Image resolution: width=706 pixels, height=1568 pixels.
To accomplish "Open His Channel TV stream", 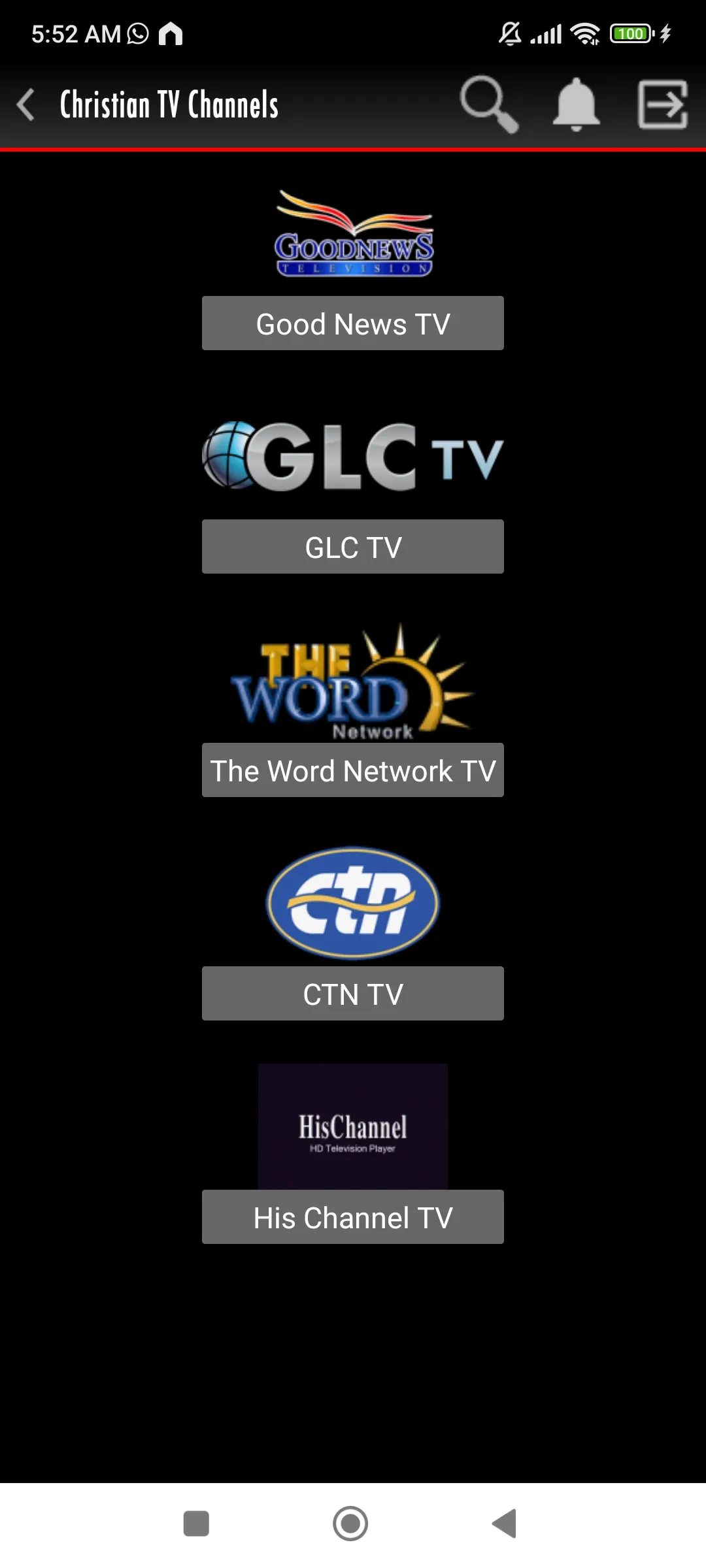I will pos(352,1217).
